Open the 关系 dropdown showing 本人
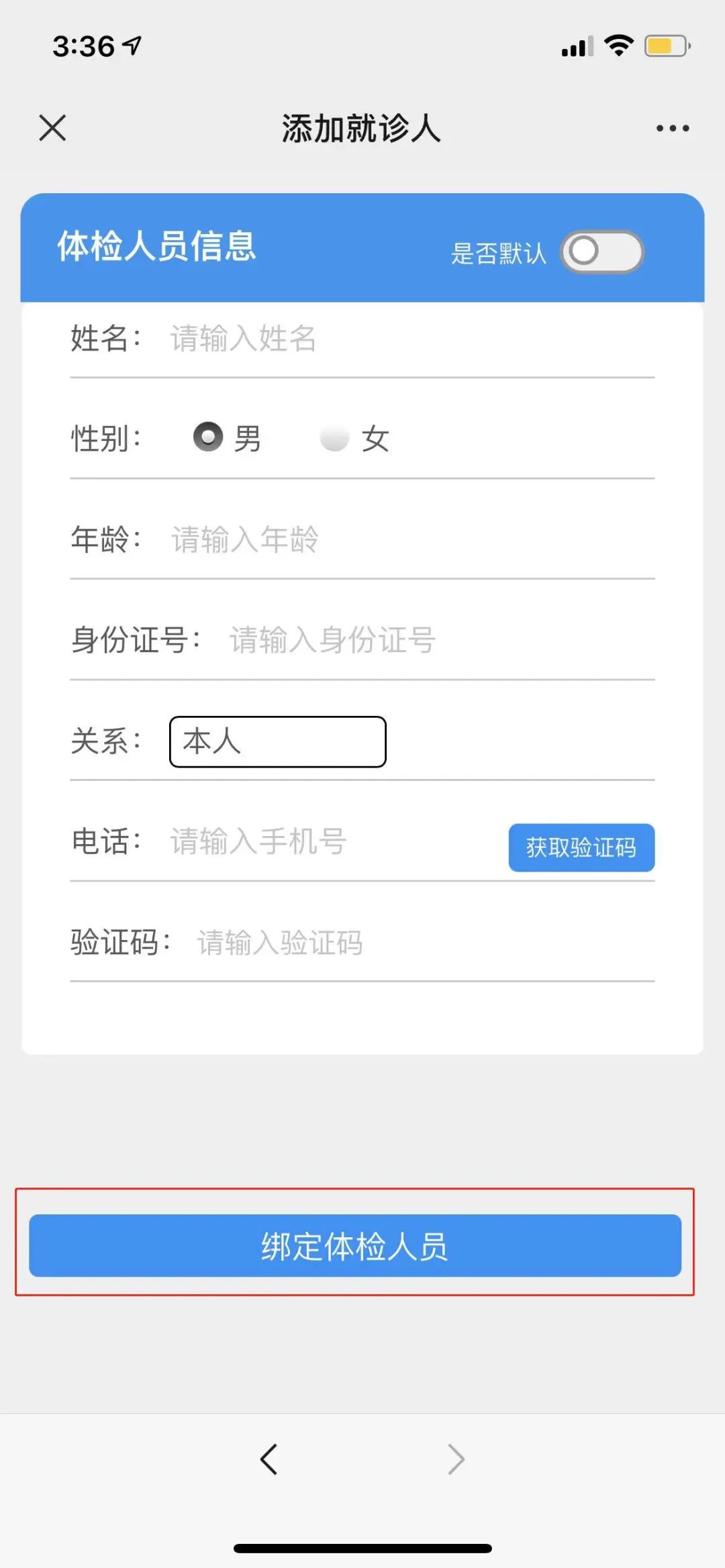The image size is (725, 1568). 278,741
